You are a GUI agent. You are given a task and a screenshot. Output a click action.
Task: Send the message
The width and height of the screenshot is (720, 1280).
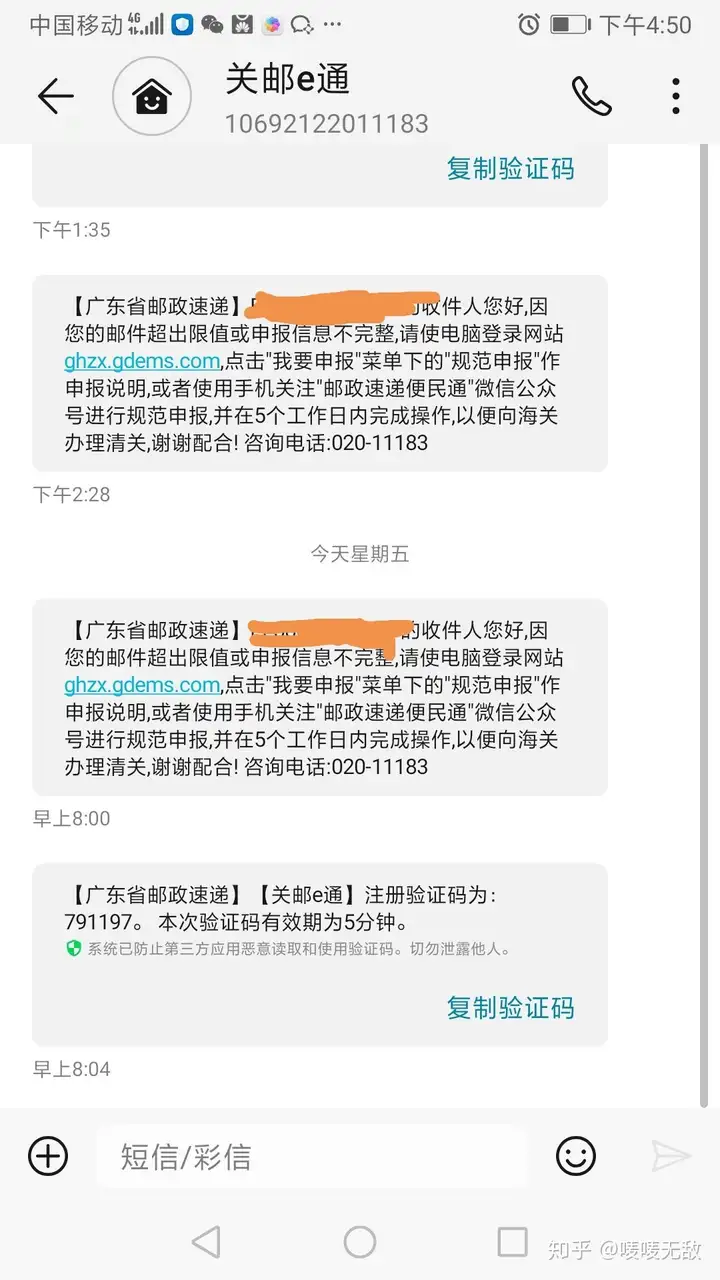670,1156
